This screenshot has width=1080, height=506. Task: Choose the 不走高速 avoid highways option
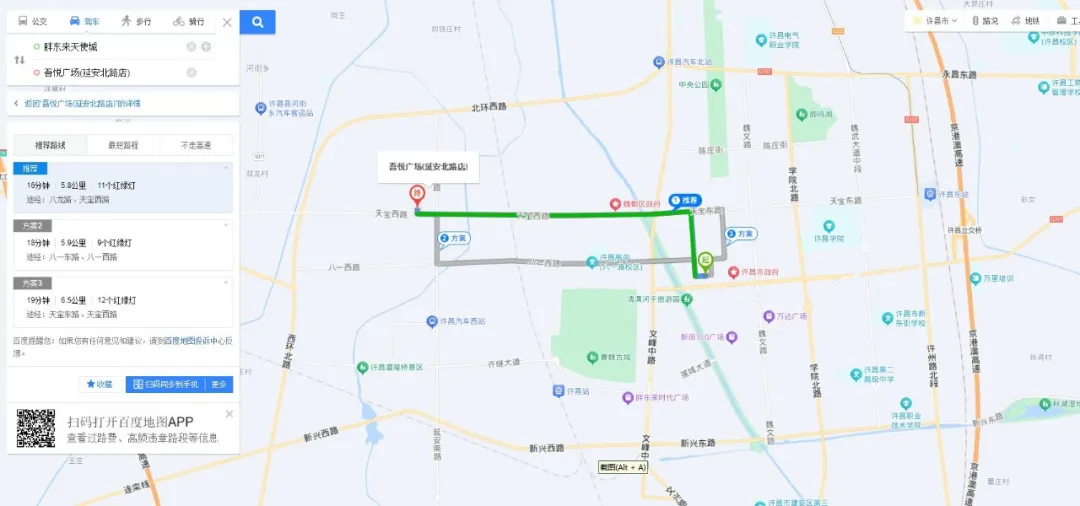[196, 146]
